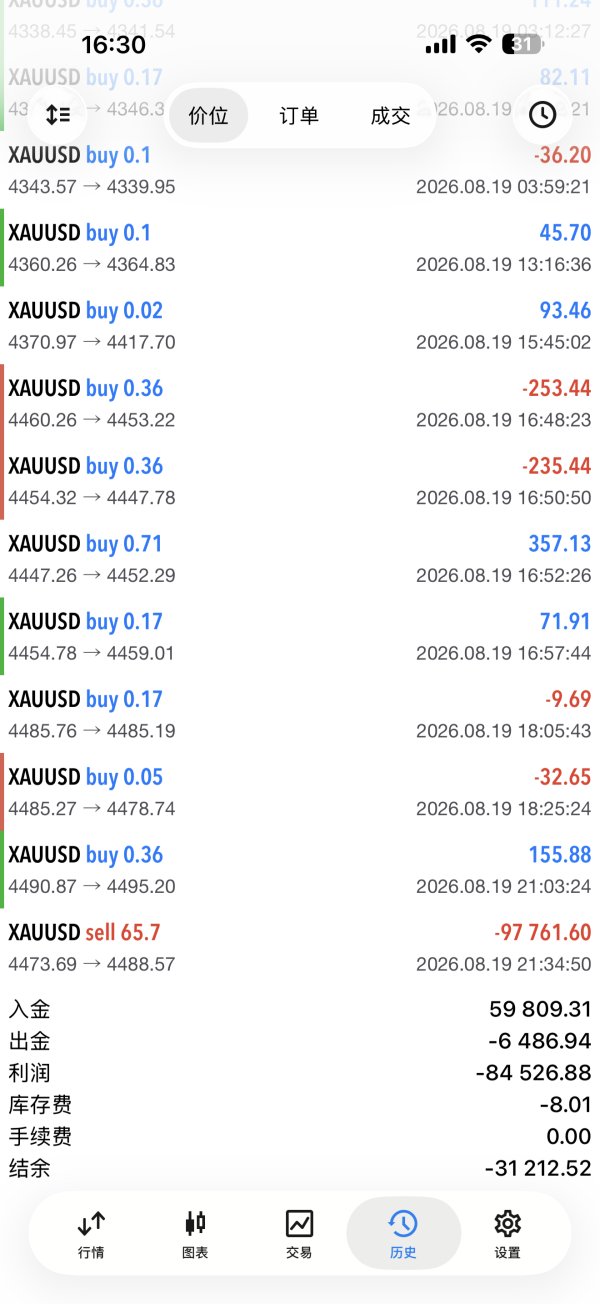The image size is (600, 1304).
Task: Open the 设置 tab
Action: pyautogui.click(x=507, y=1234)
